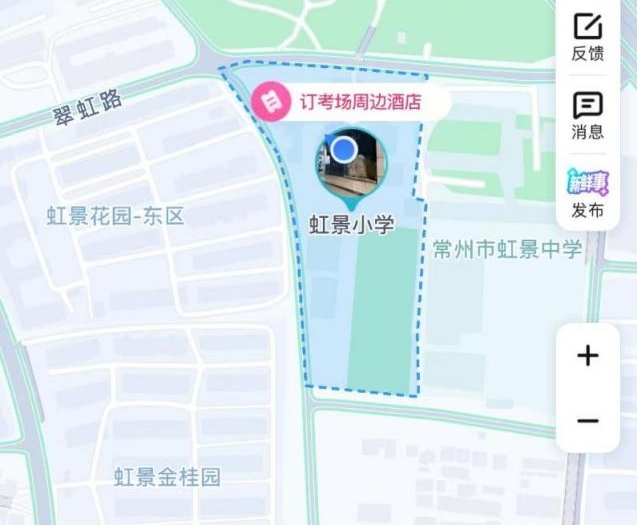
Task: Open the 订考场周边酒店 hotel booking chip
Action: pos(347,101)
